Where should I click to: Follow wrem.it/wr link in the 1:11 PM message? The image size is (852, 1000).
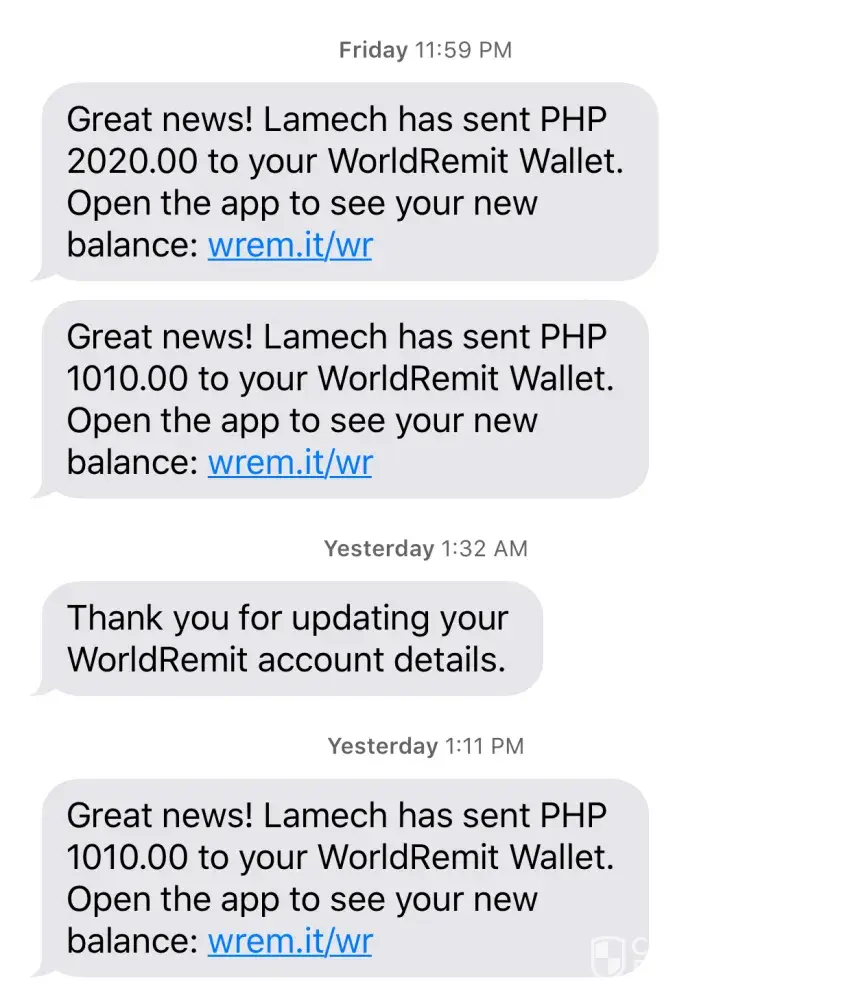(290, 941)
